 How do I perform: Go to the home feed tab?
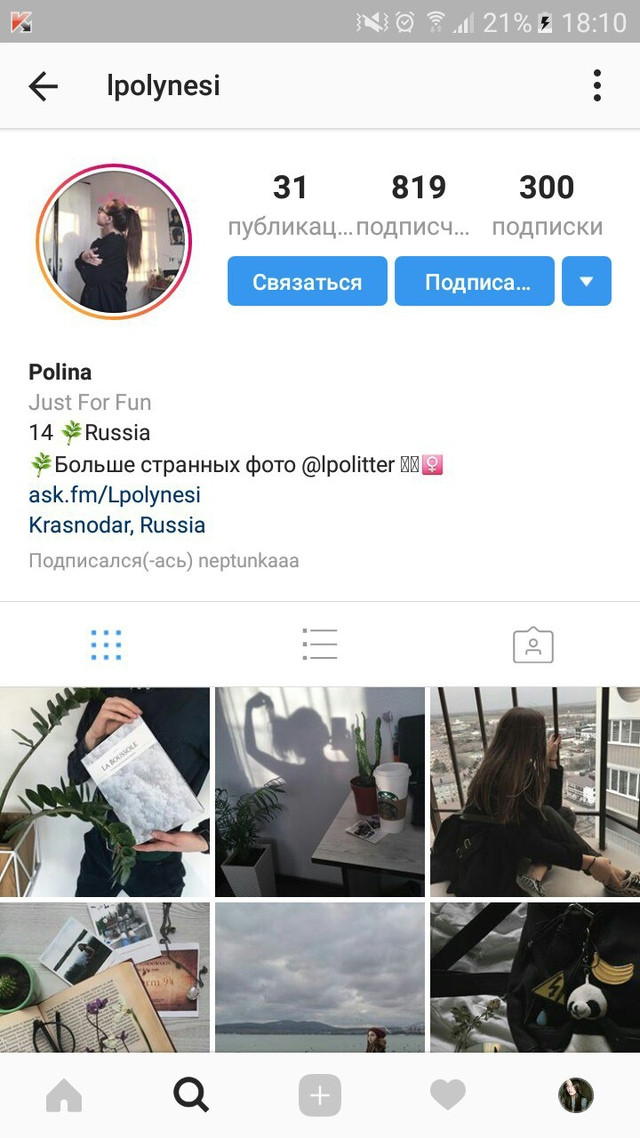coord(64,1095)
